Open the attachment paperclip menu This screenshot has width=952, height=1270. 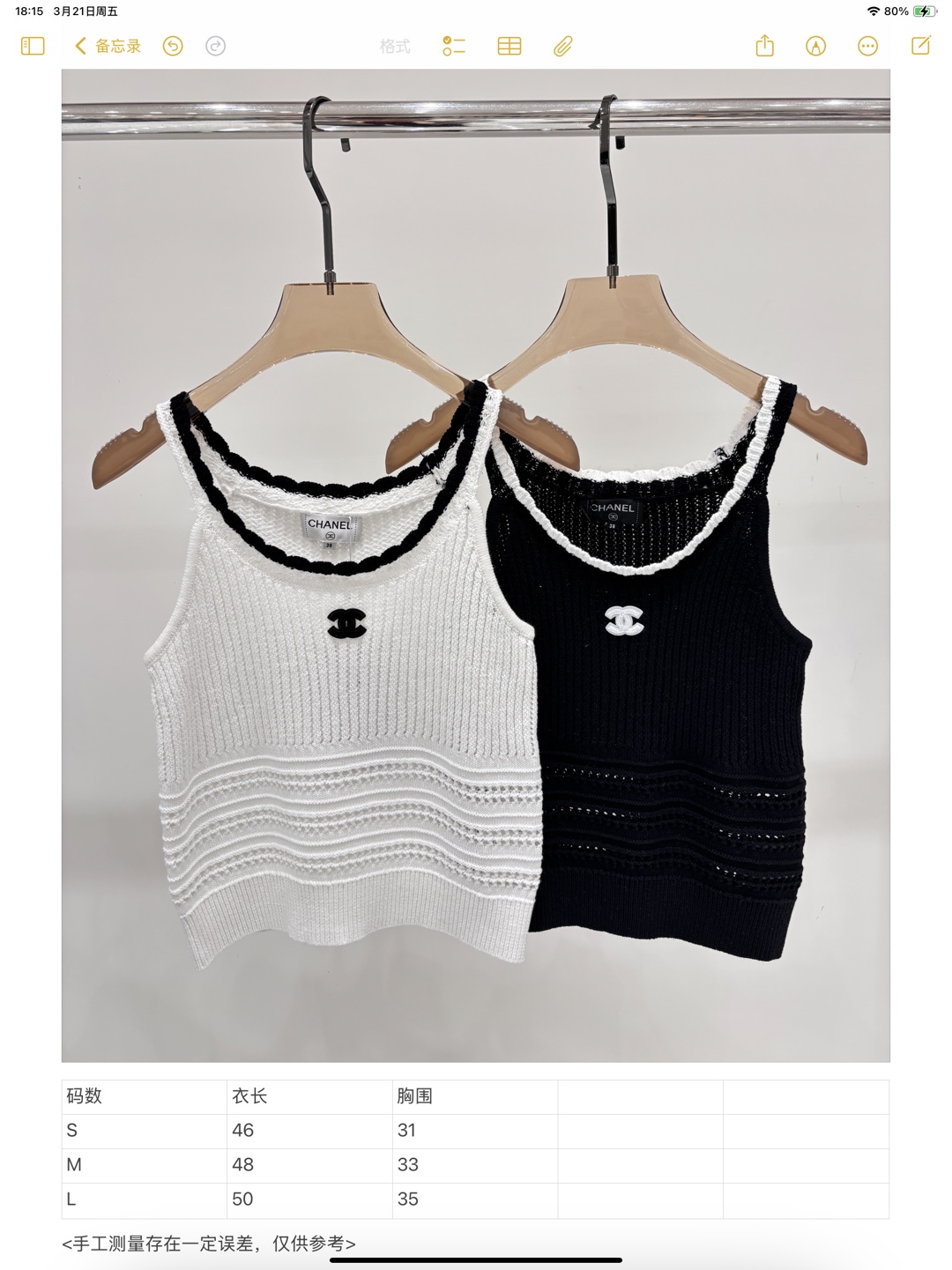(x=563, y=46)
